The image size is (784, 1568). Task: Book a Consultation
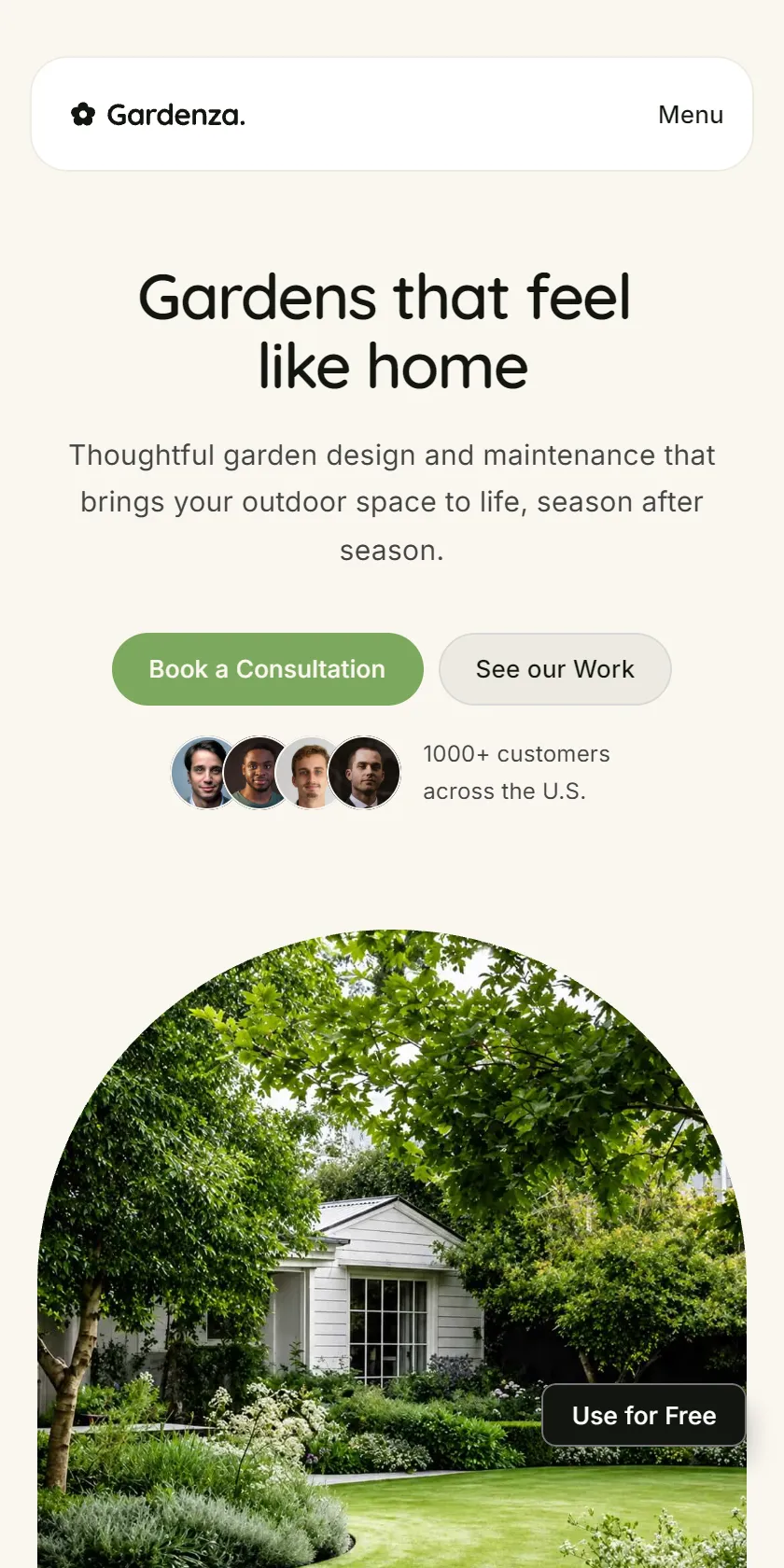268,669
